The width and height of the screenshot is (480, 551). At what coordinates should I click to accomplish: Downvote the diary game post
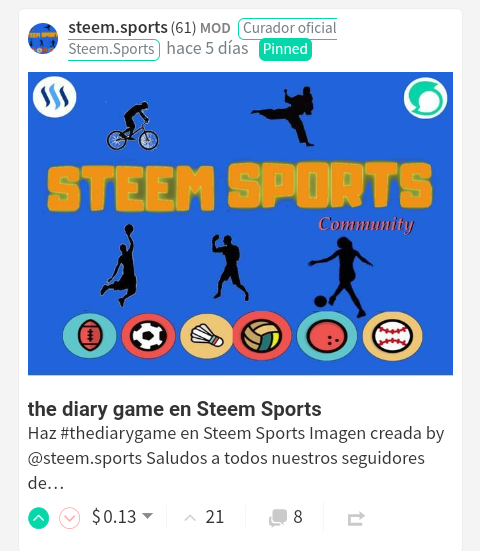click(69, 518)
